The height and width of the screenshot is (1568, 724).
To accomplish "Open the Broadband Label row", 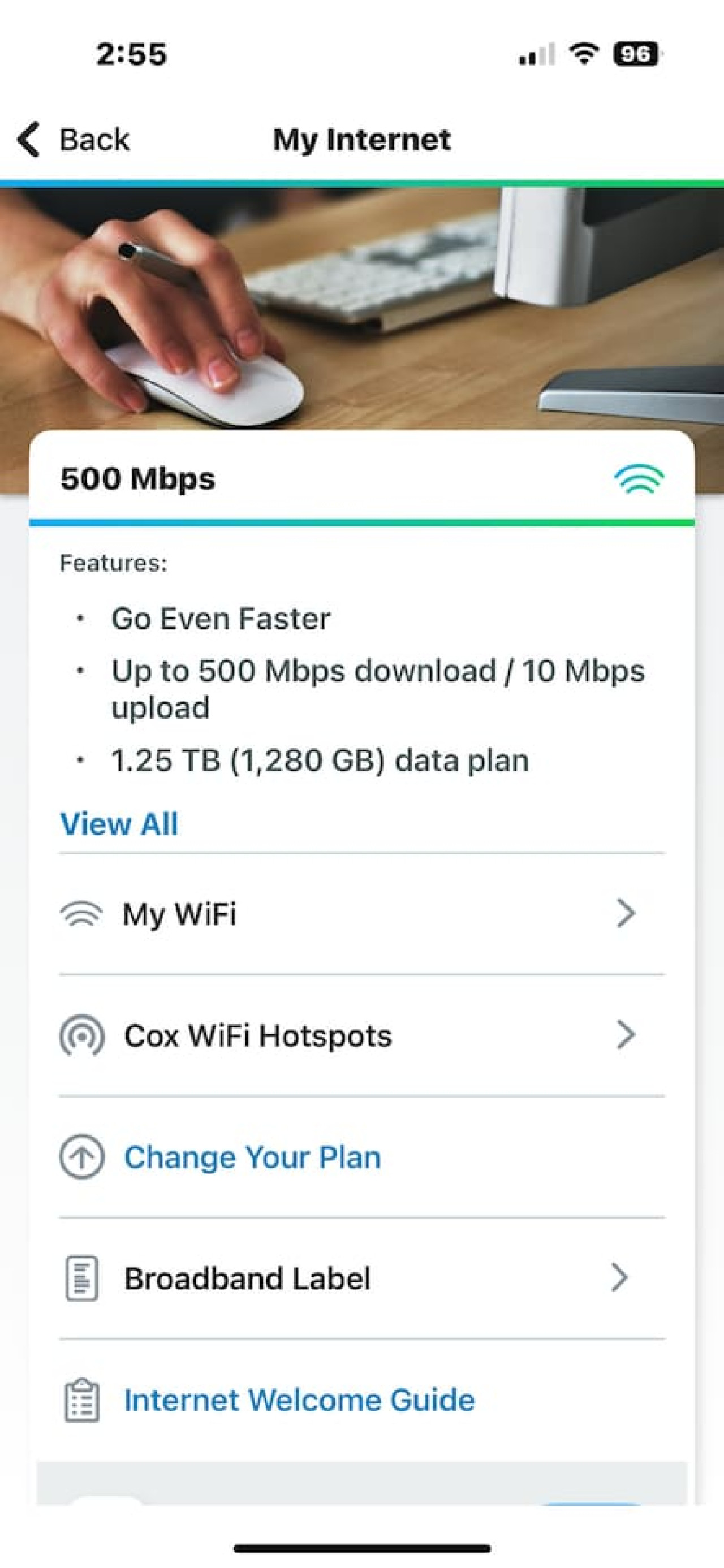I will coord(347,1278).
